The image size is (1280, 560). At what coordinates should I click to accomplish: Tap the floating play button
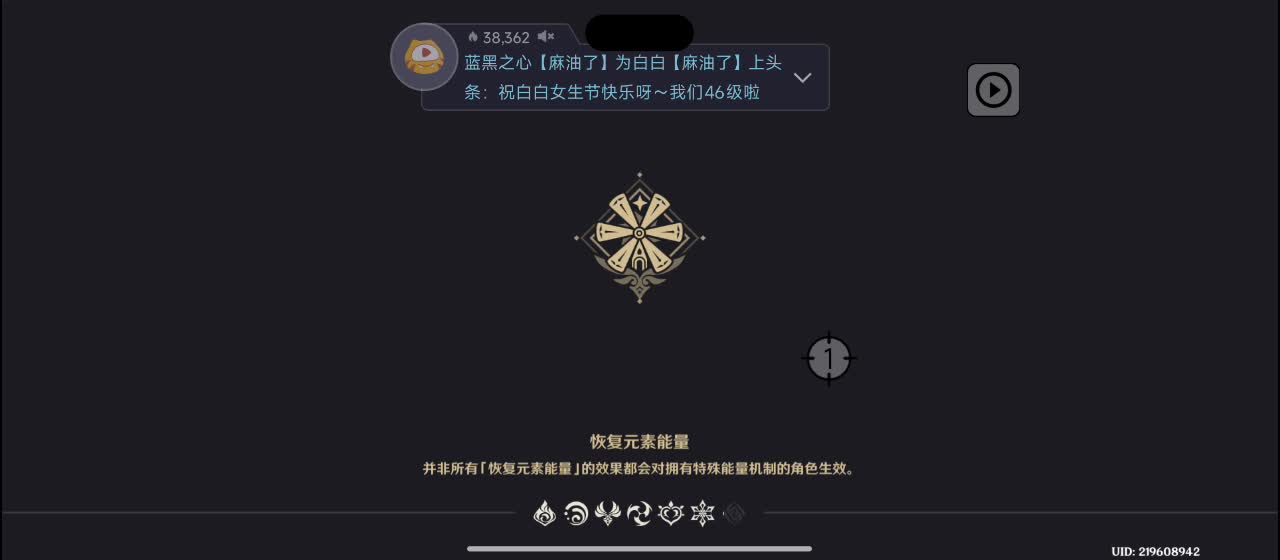tap(993, 90)
